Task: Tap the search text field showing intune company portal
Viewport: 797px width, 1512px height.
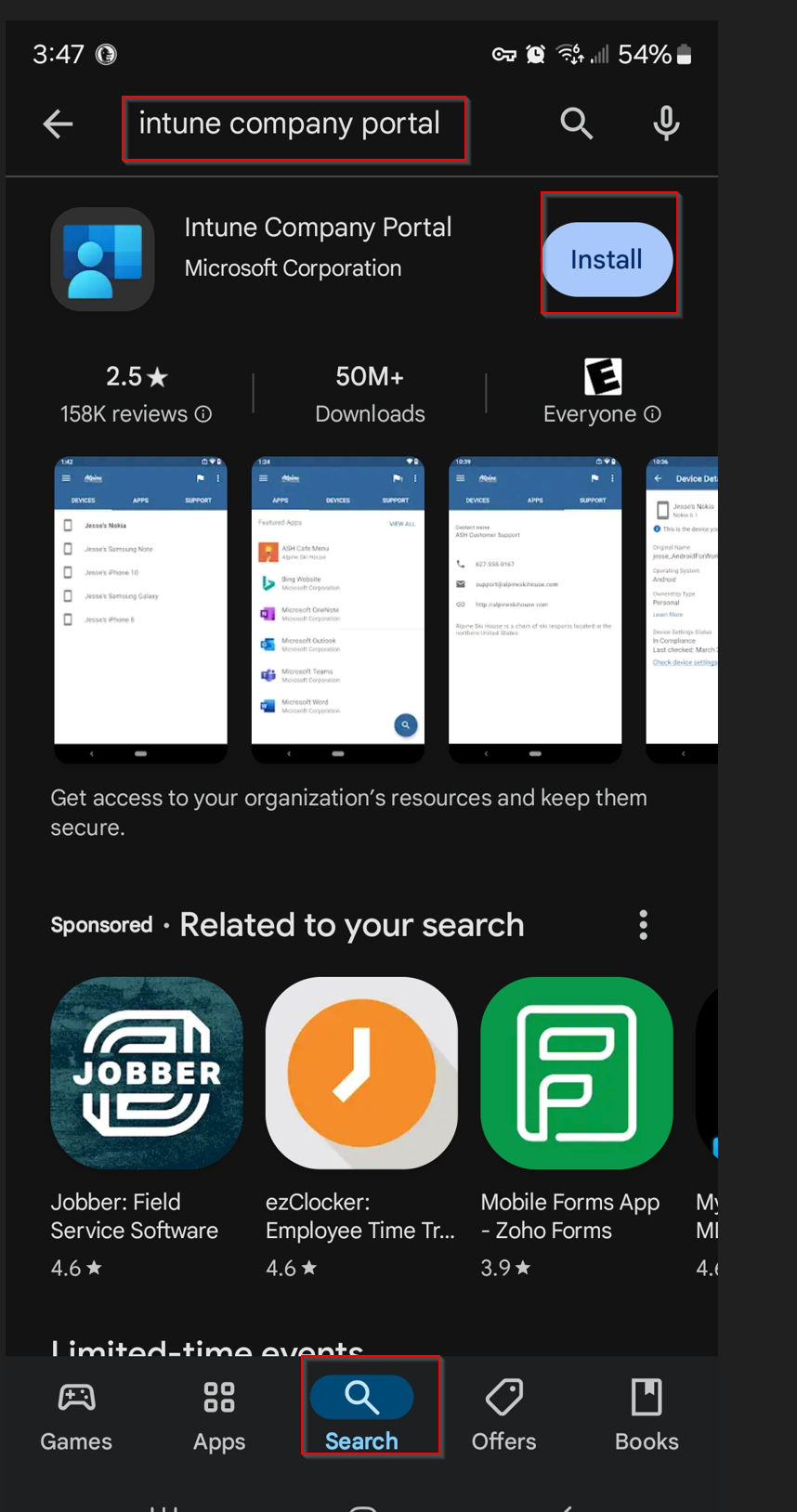Action: pyautogui.click(x=293, y=123)
